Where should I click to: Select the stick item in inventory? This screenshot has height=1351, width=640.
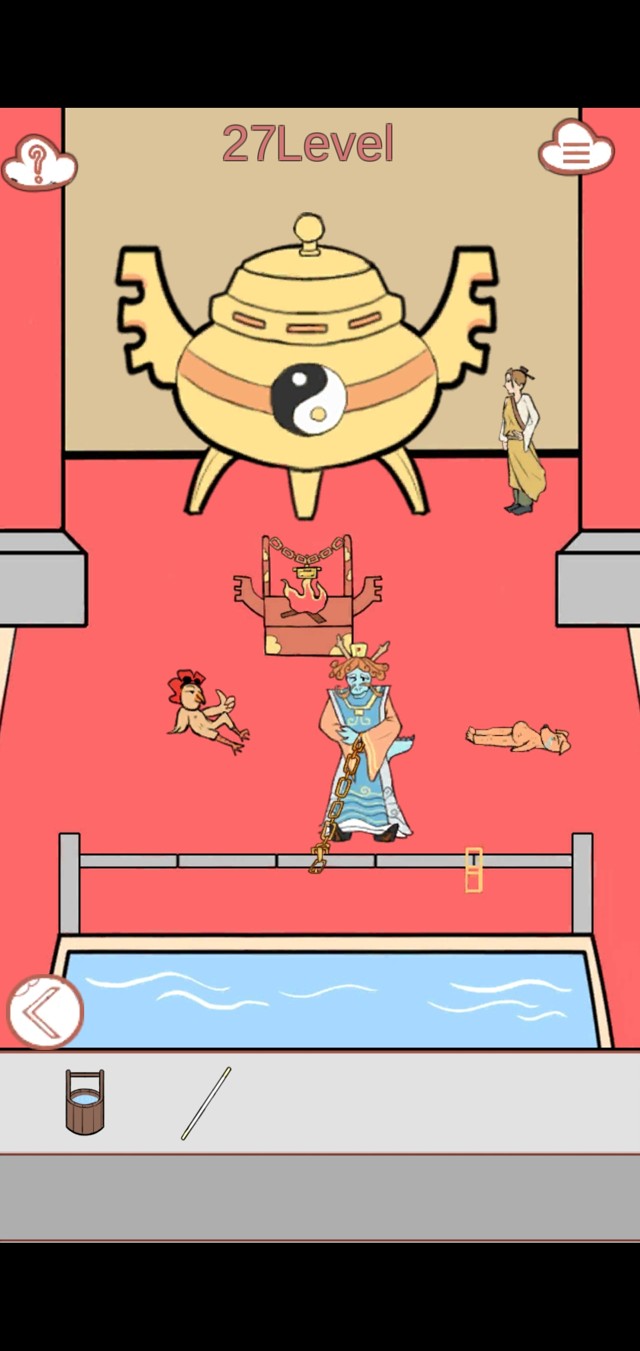pyautogui.click(x=206, y=1102)
